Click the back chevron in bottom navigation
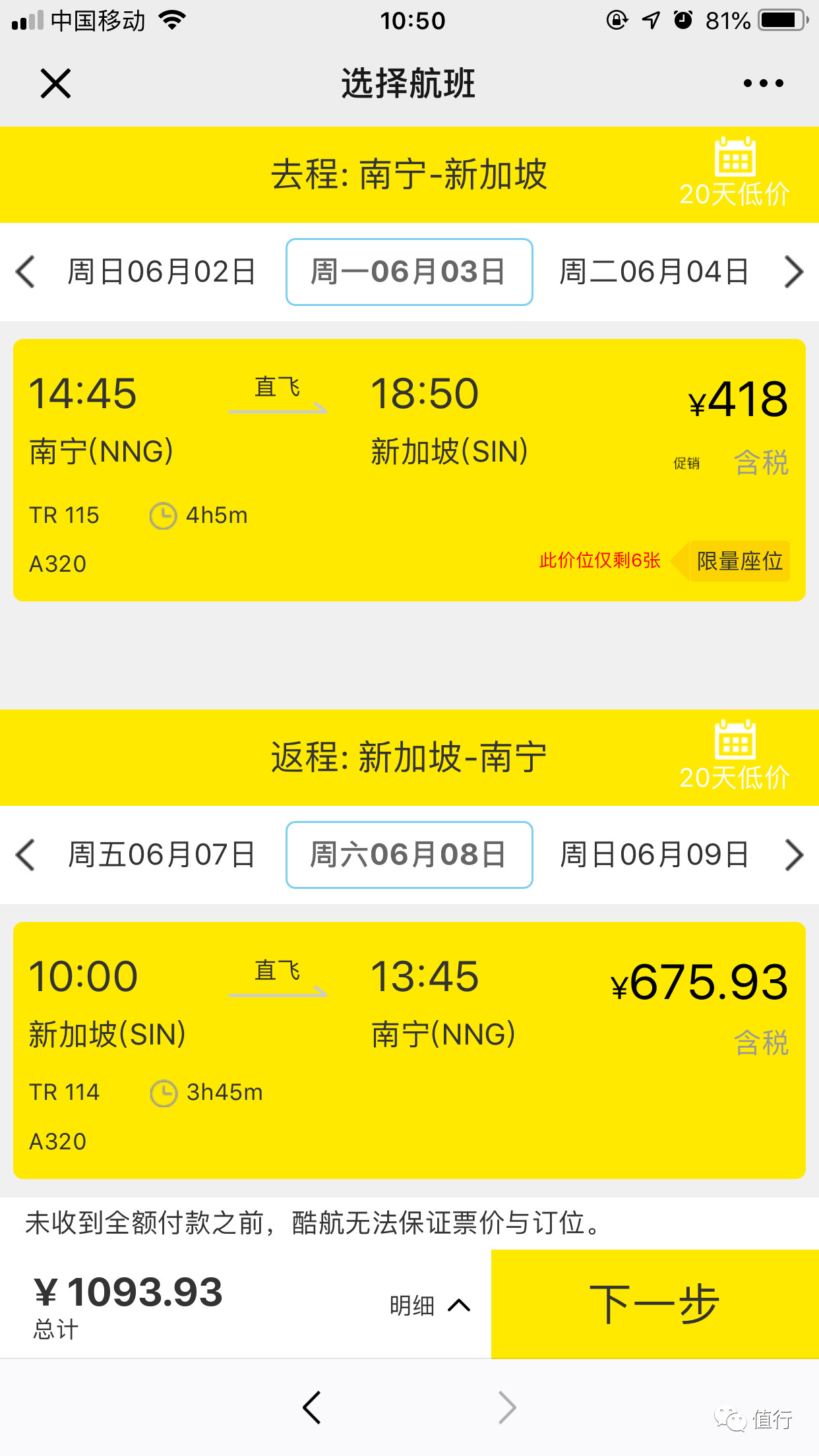Image resolution: width=819 pixels, height=1456 pixels. (312, 1407)
